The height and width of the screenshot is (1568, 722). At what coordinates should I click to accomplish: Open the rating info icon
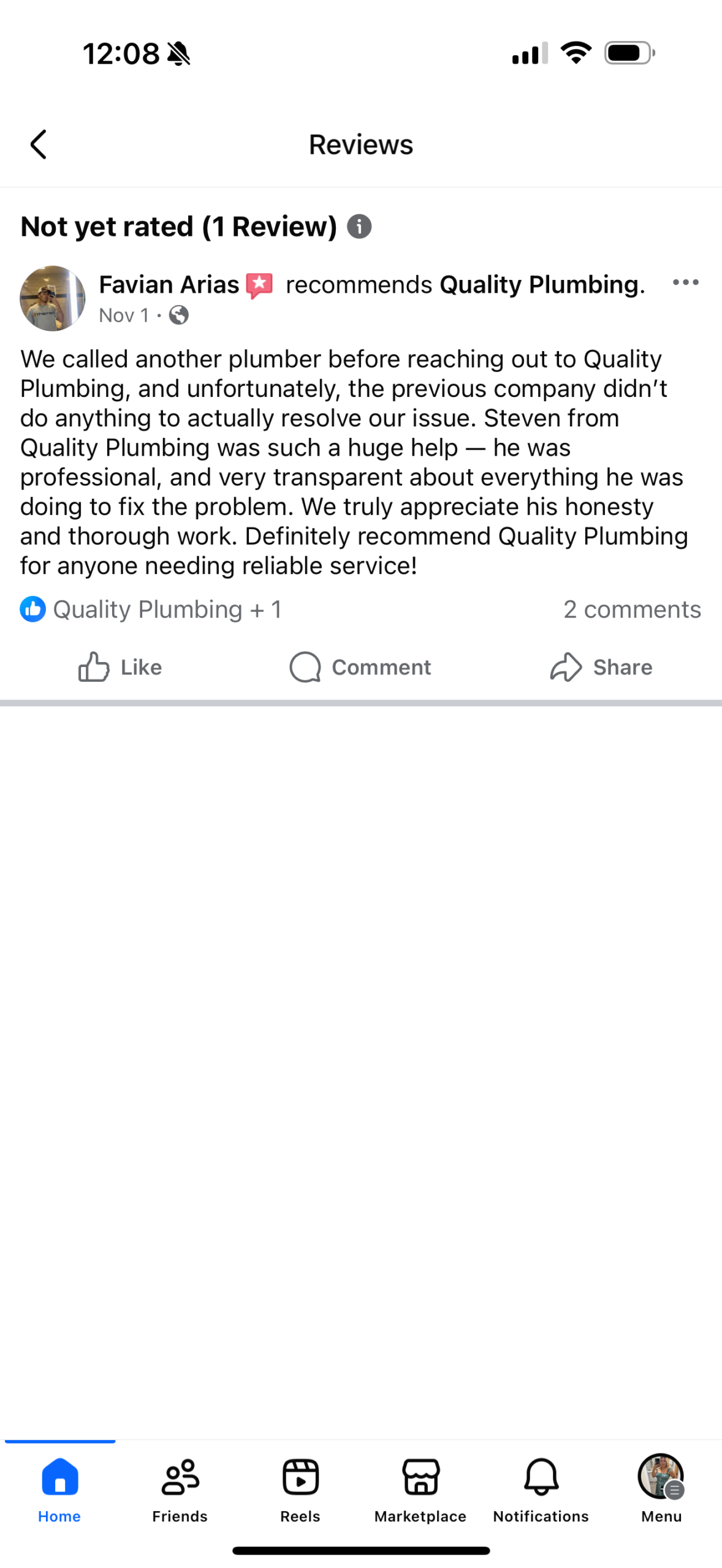(359, 227)
